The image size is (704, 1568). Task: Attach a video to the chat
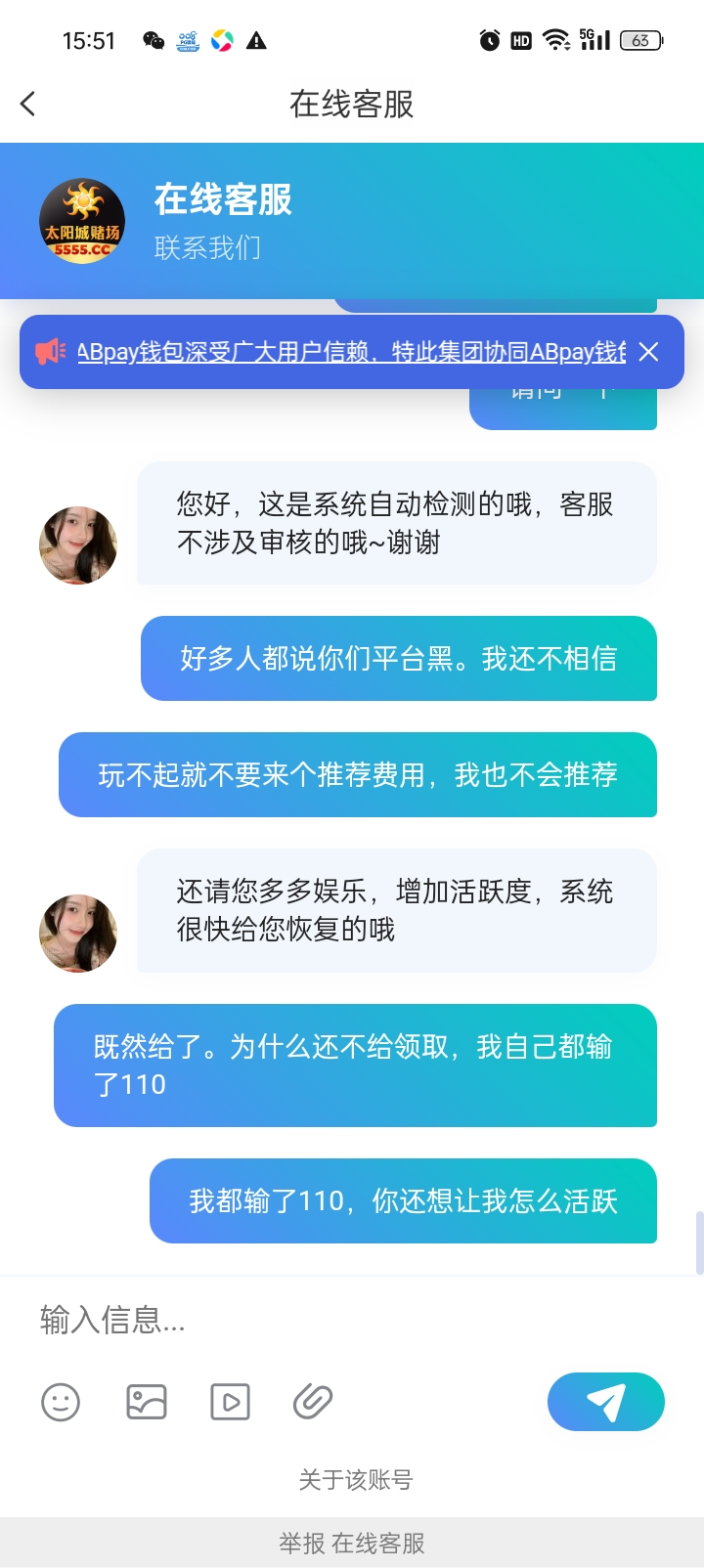231,1402
